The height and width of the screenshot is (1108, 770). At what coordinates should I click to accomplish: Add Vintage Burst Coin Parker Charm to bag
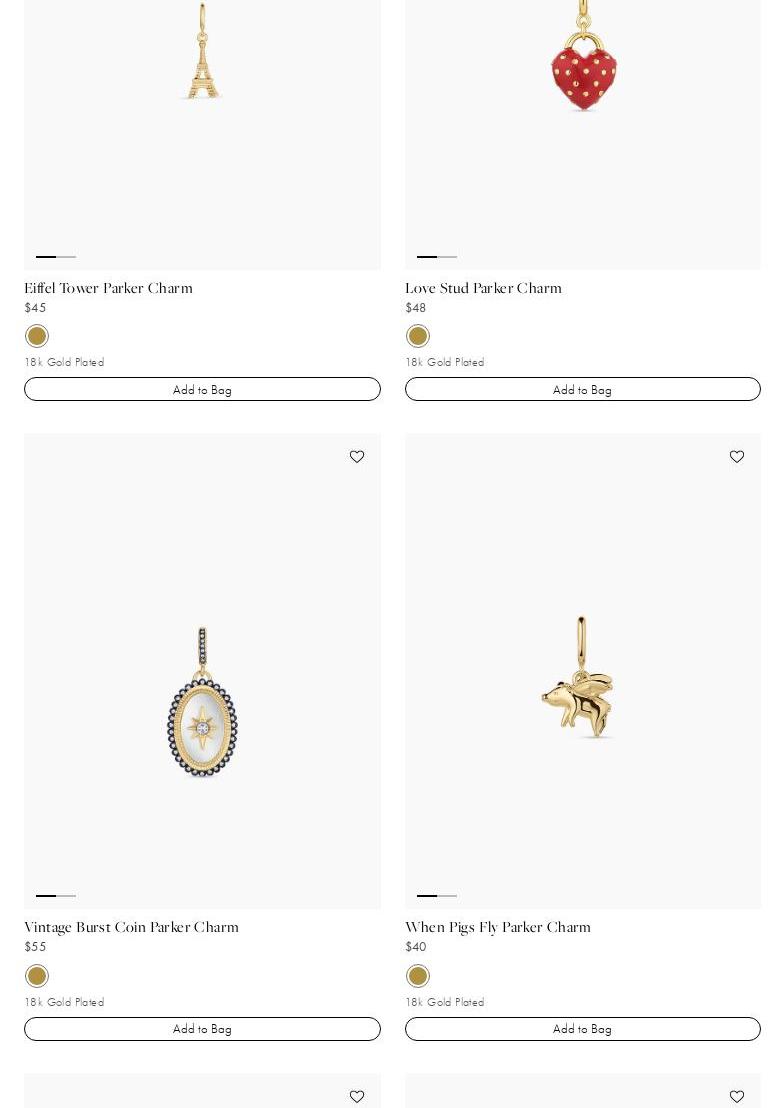(x=202, y=1029)
